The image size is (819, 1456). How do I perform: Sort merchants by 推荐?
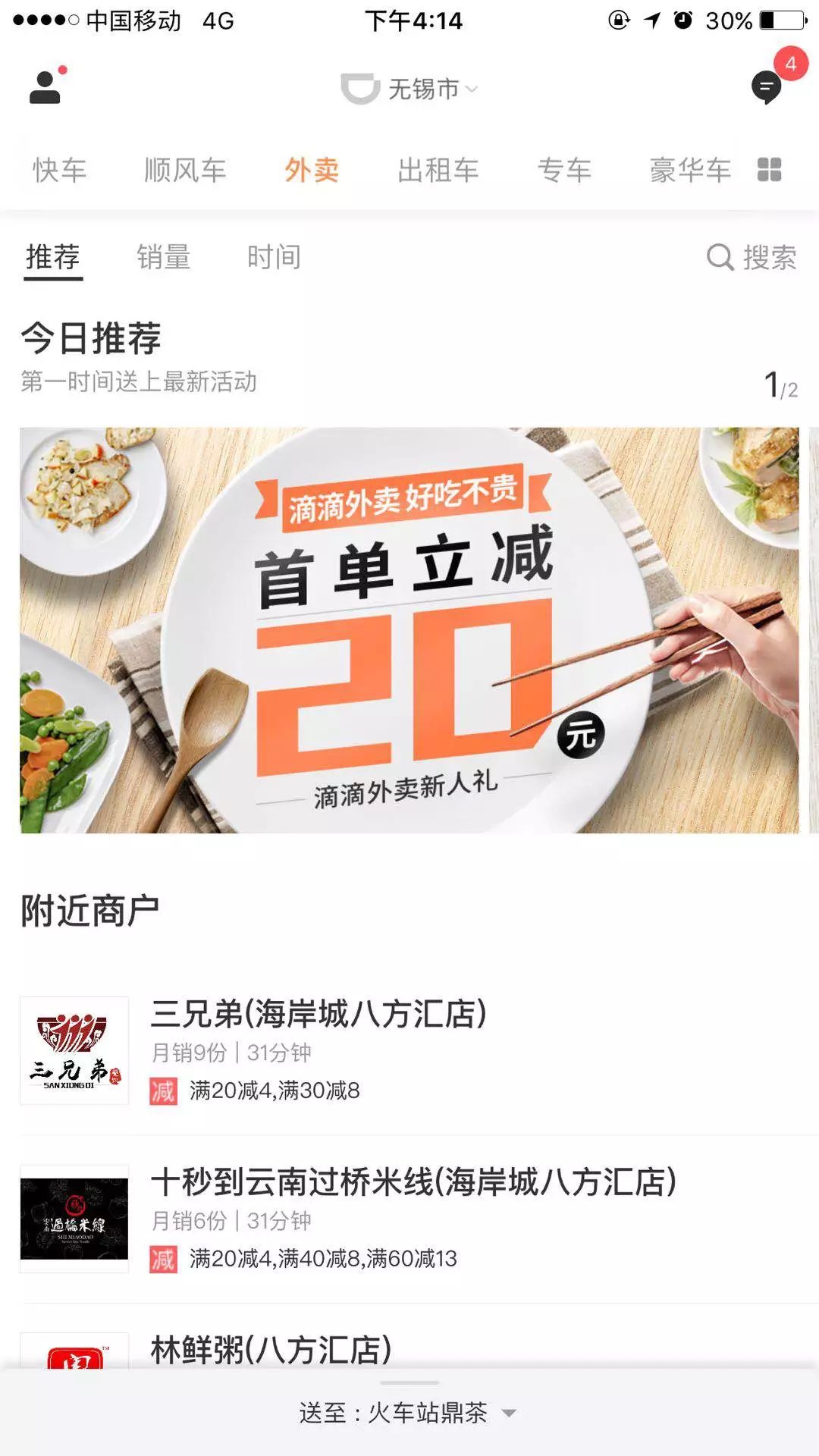(52, 257)
